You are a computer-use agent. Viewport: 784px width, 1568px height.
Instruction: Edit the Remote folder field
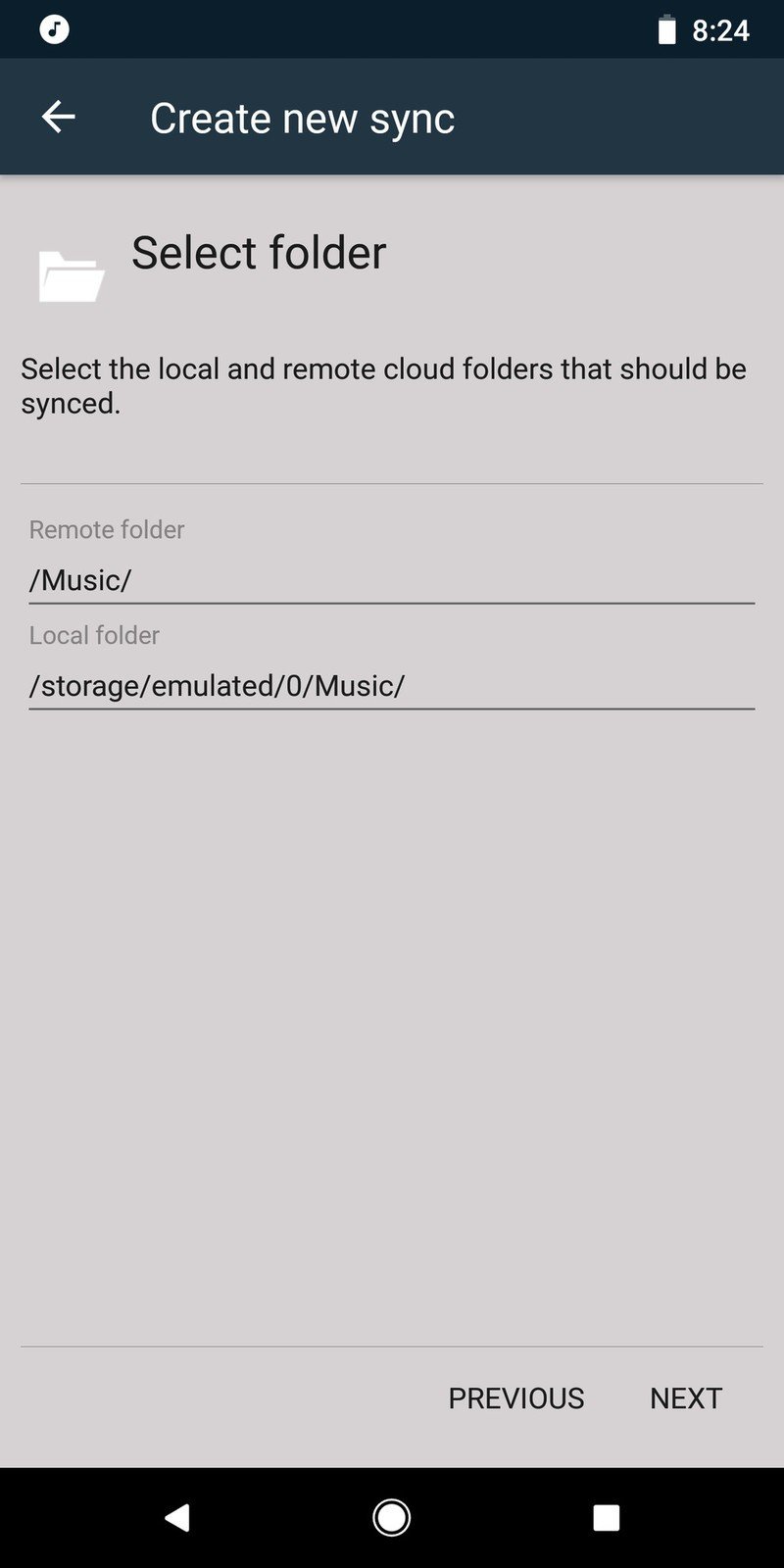[x=392, y=580]
